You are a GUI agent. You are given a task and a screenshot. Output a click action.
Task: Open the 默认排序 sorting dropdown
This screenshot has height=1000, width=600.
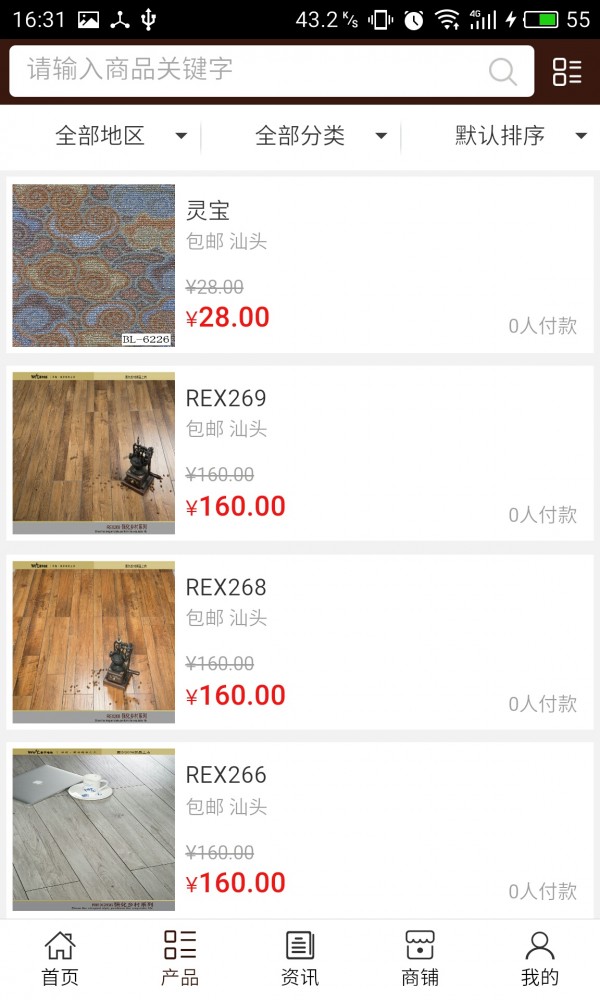(520, 136)
